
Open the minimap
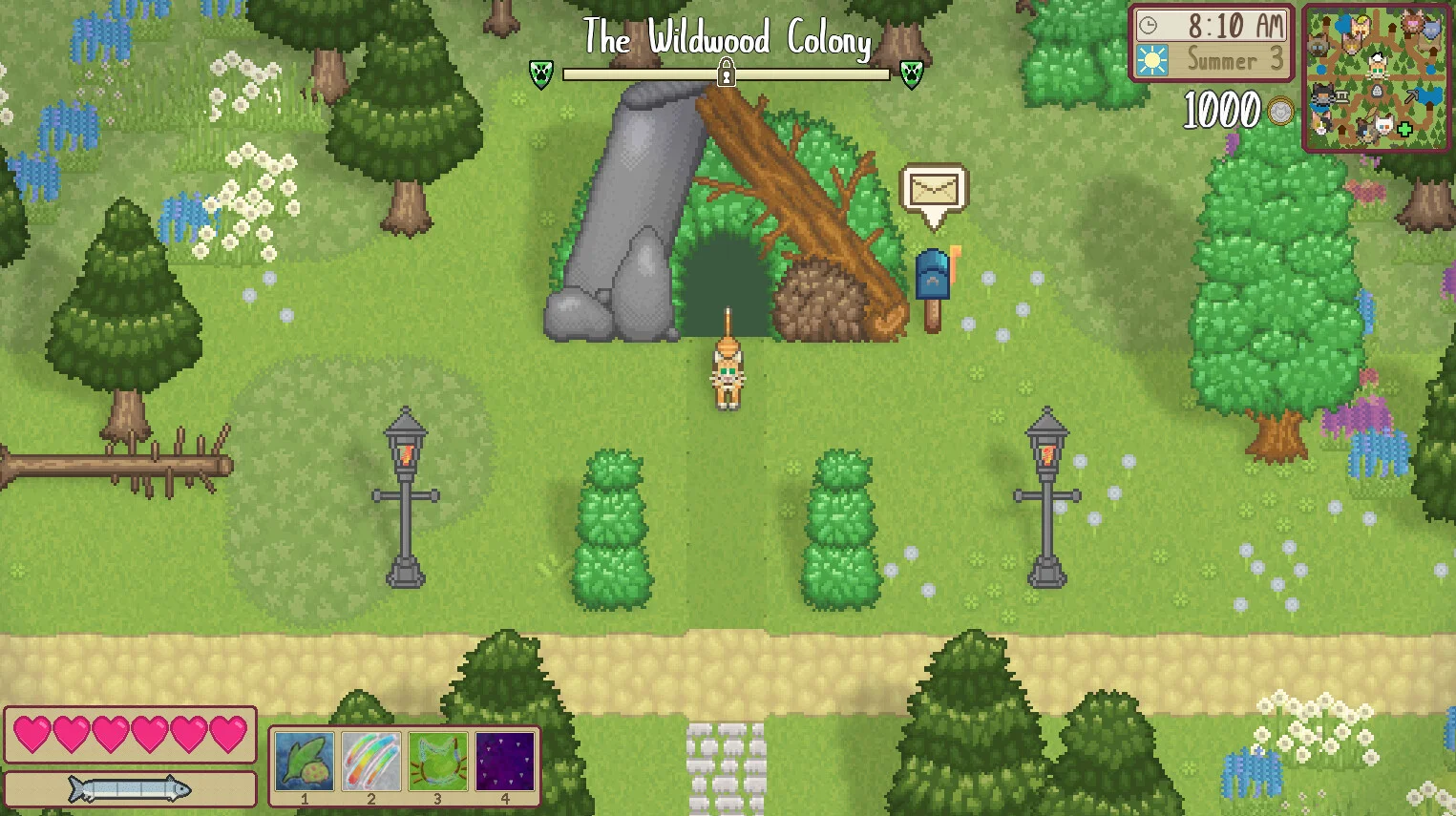click(x=1376, y=78)
